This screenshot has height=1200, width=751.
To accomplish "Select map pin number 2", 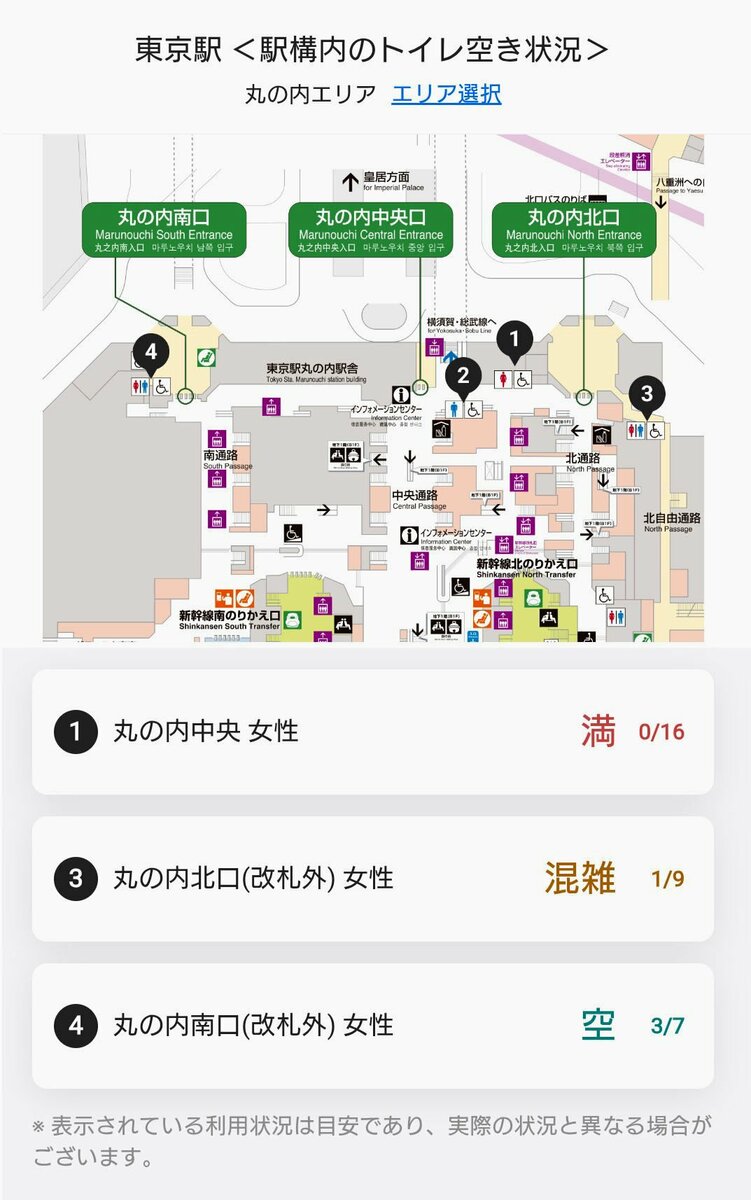I will tap(462, 376).
